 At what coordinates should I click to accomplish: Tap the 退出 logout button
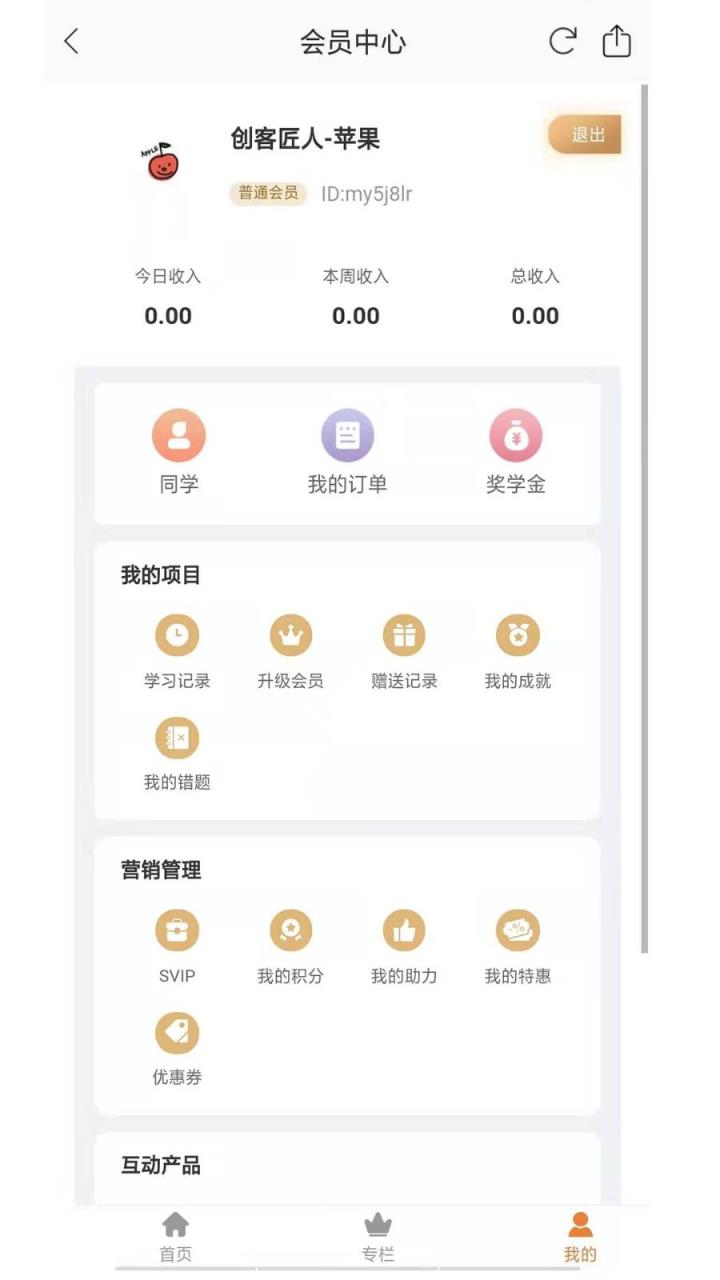tap(584, 132)
